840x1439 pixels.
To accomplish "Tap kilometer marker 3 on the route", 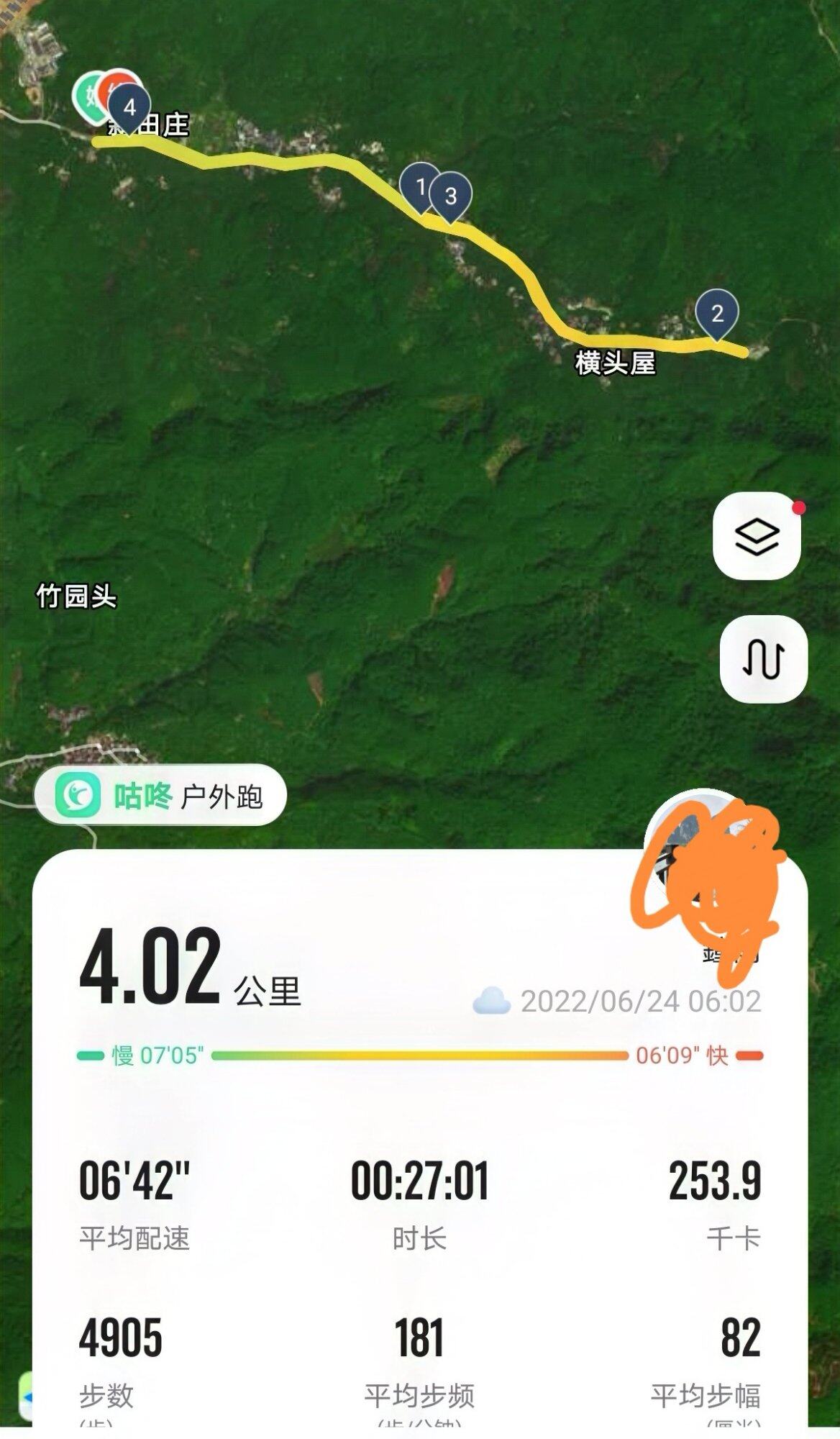I will 451,196.
